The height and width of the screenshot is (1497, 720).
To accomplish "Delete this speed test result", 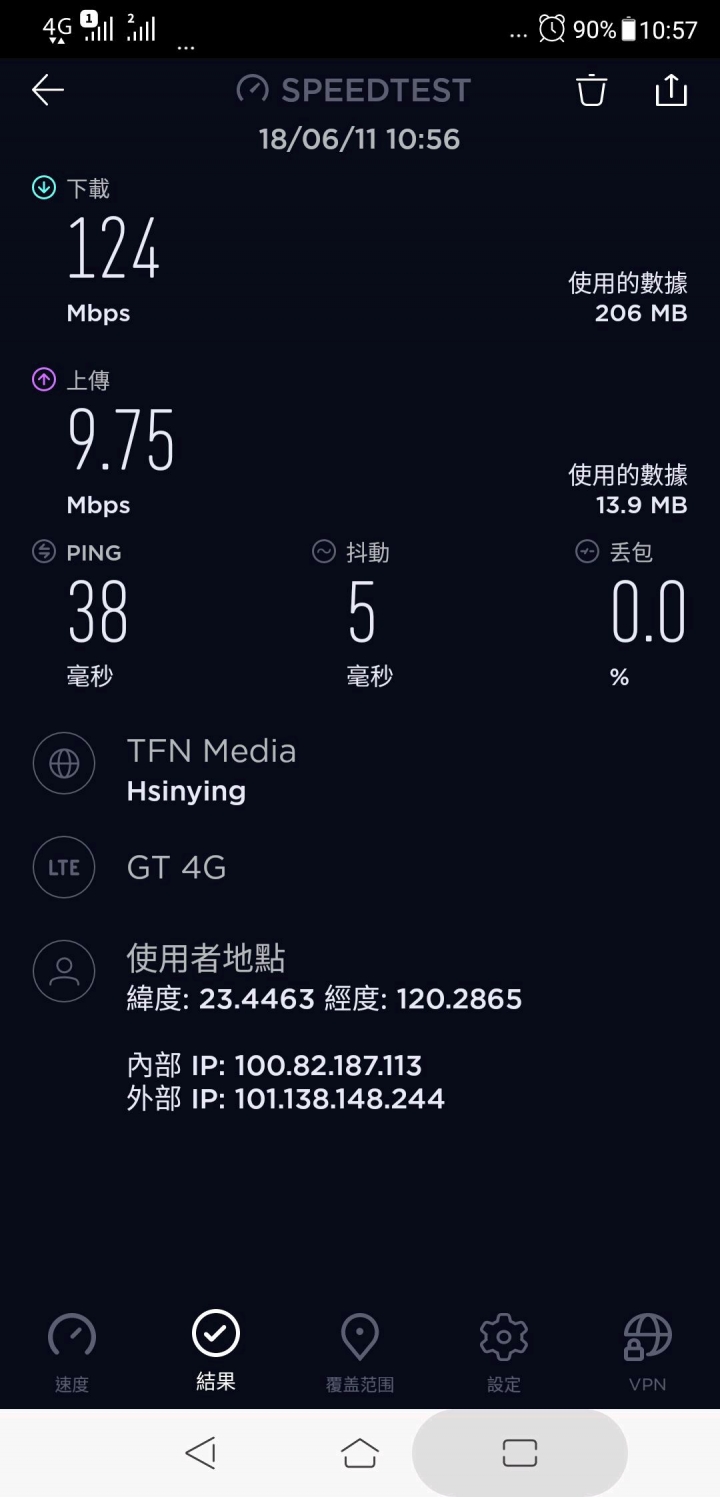I will pos(591,90).
